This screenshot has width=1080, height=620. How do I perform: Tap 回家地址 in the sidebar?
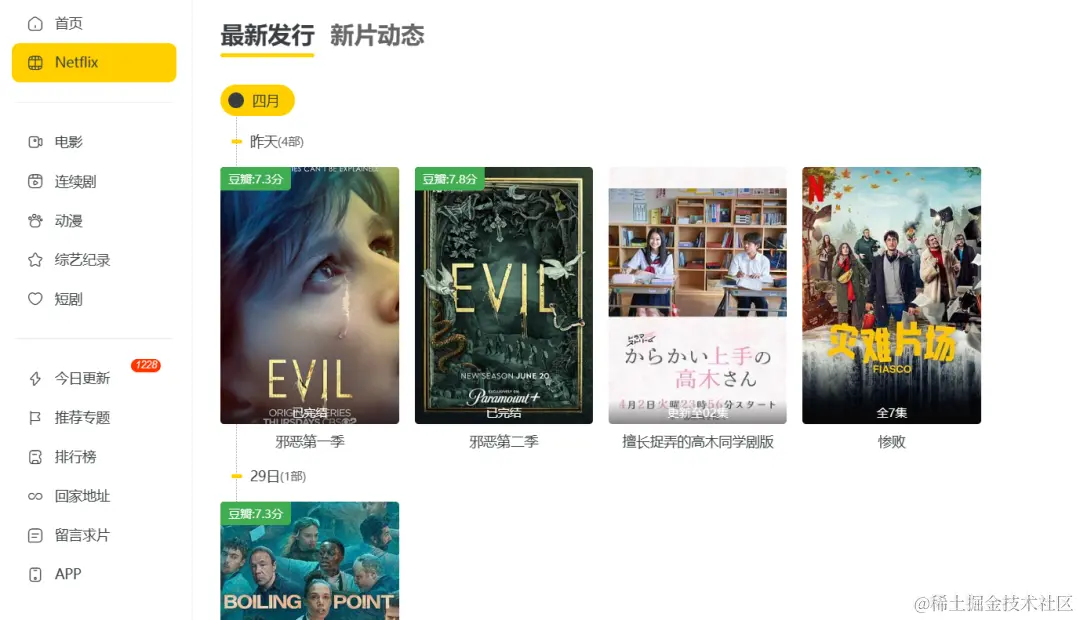click(x=82, y=495)
